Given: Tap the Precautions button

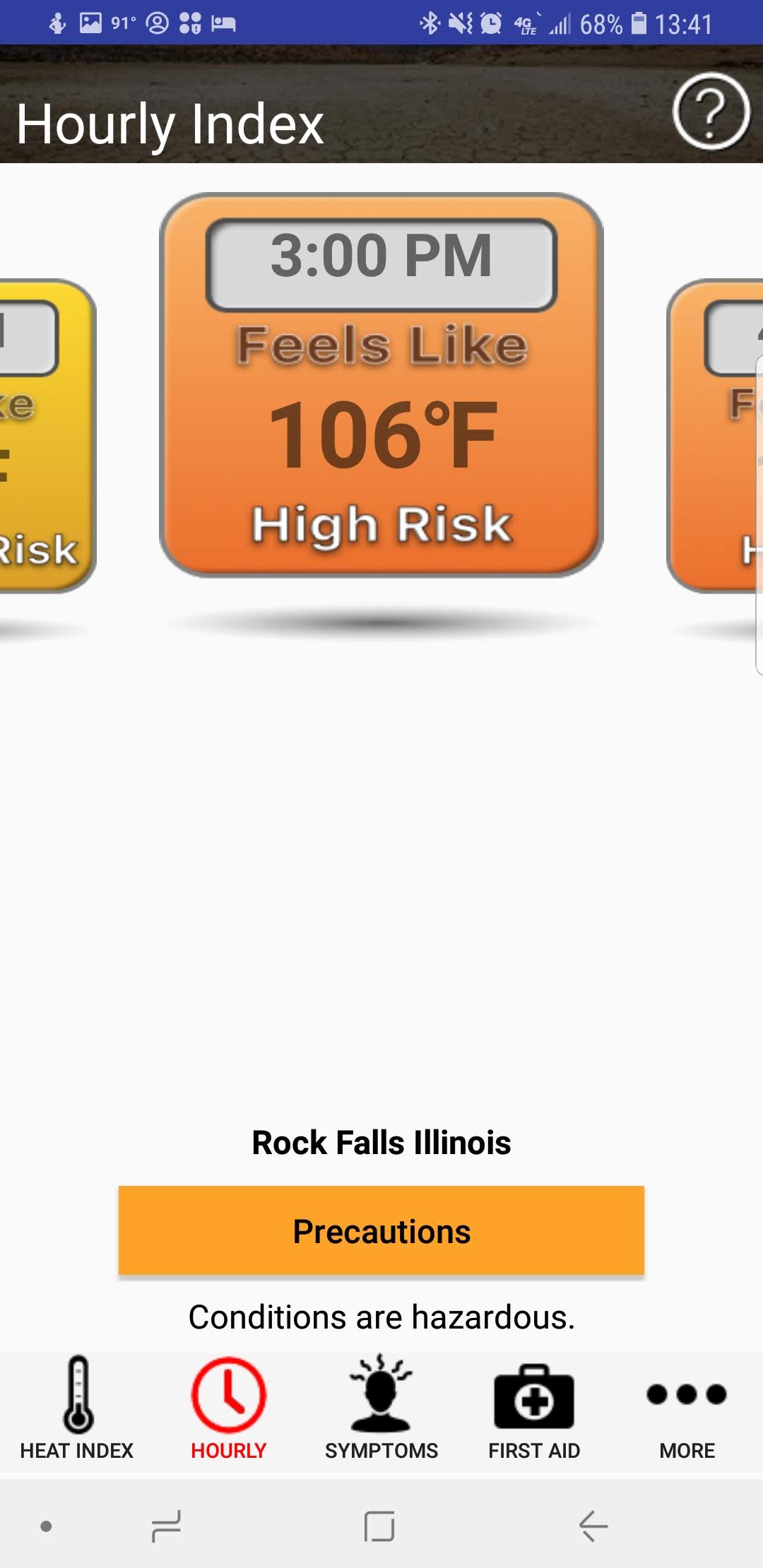Looking at the screenshot, I should click(x=381, y=1230).
